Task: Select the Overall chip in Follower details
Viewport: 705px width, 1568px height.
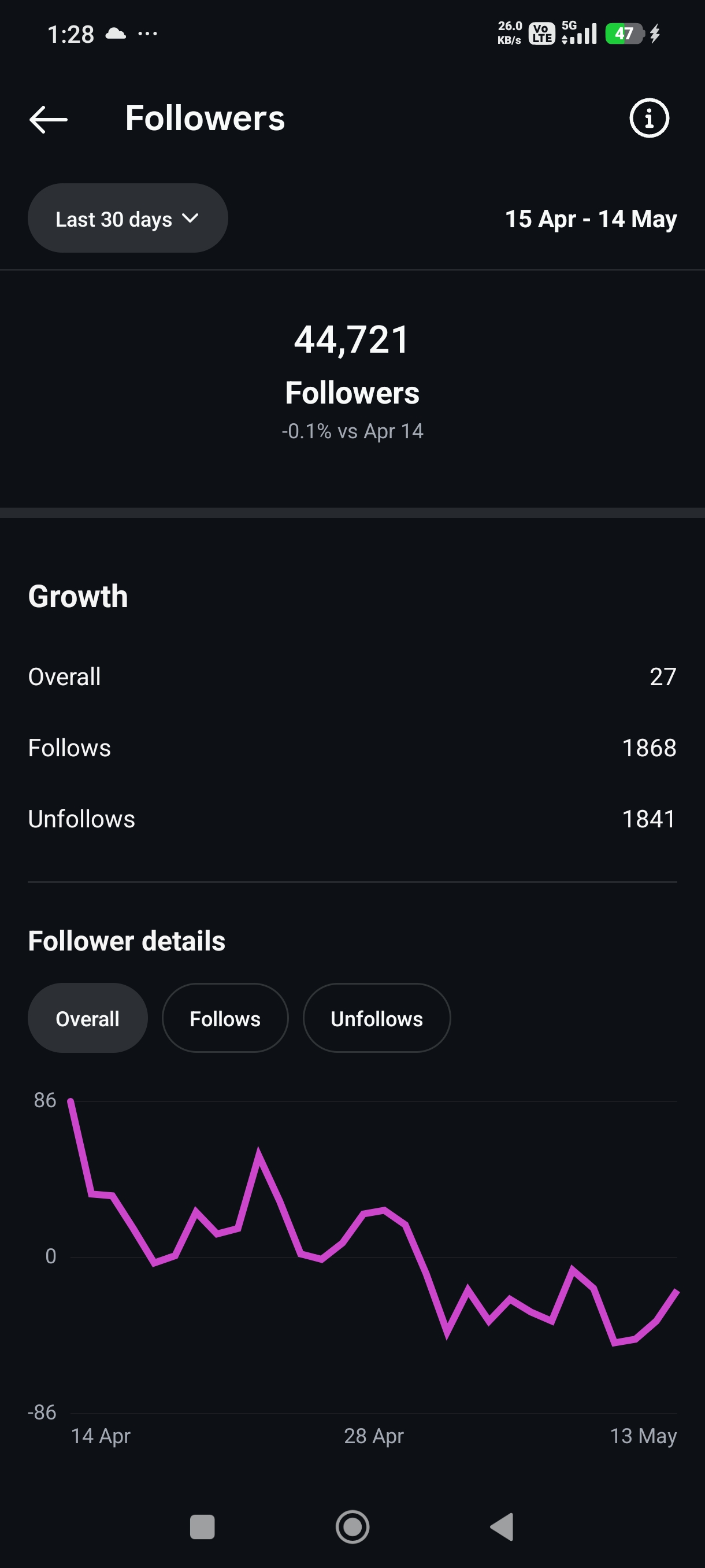Action: point(88,1018)
